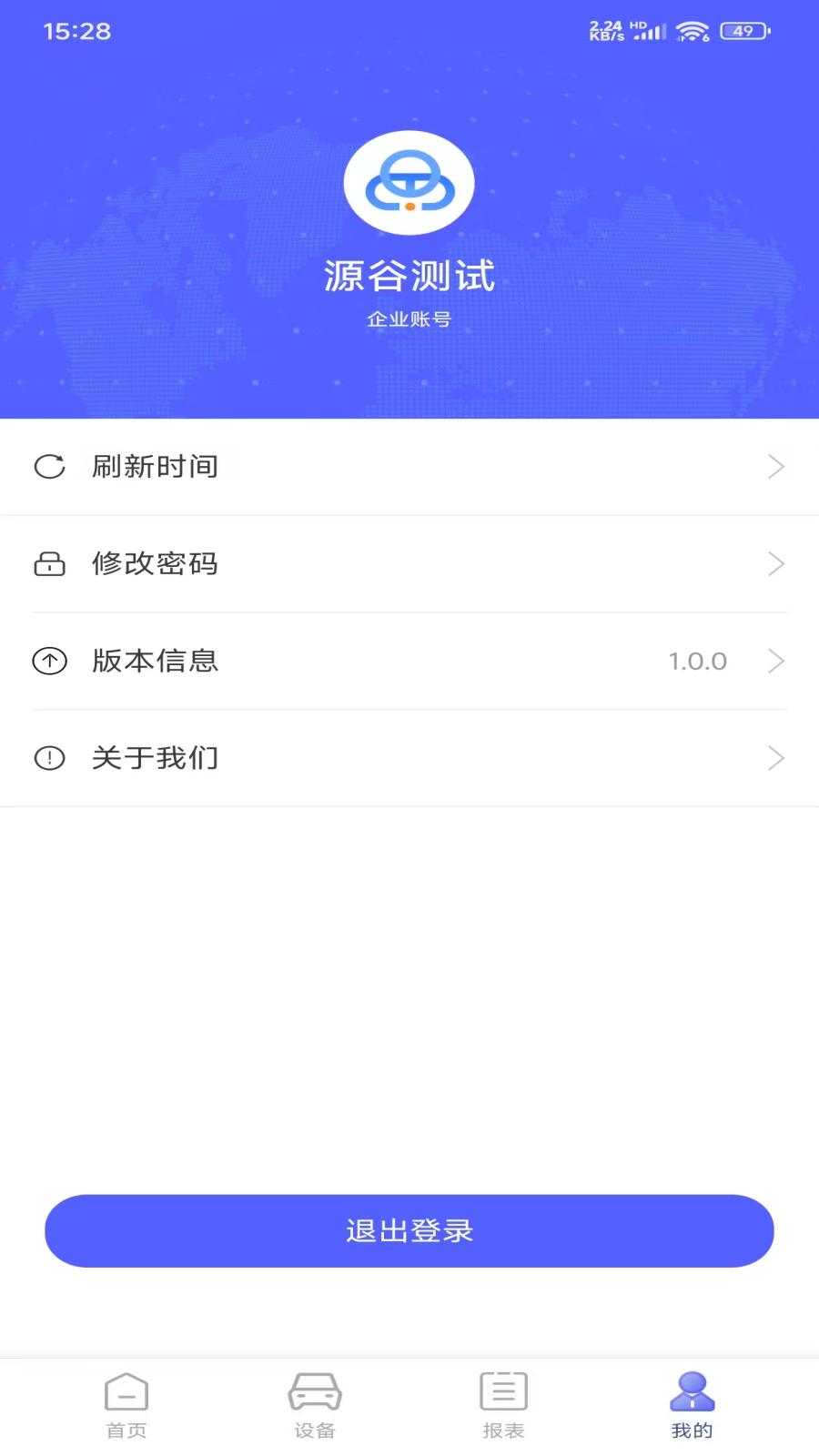819x1456 pixels.
Task: Click the upload arrow icon by 版本信息
Action: [x=50, y=661]
